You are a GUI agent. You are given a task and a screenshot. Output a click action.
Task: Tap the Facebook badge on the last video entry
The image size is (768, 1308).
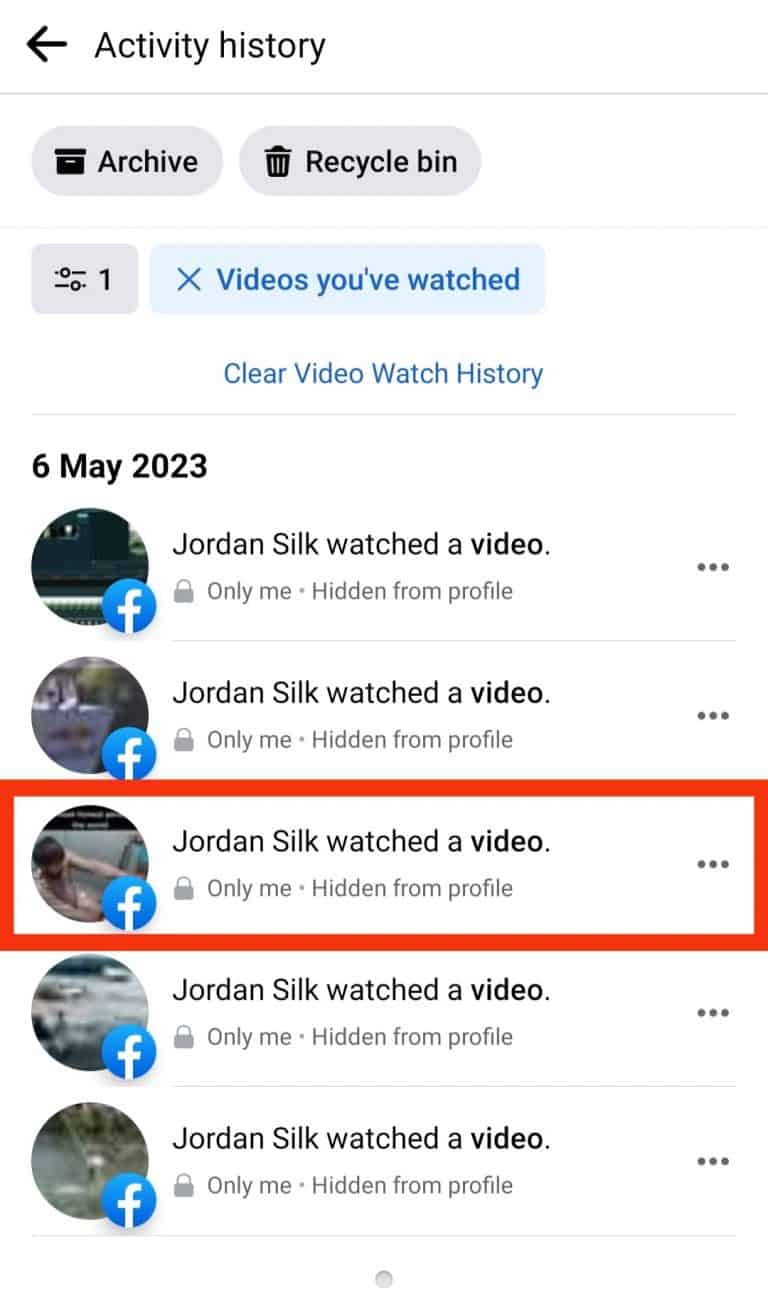click(128, 1200)
